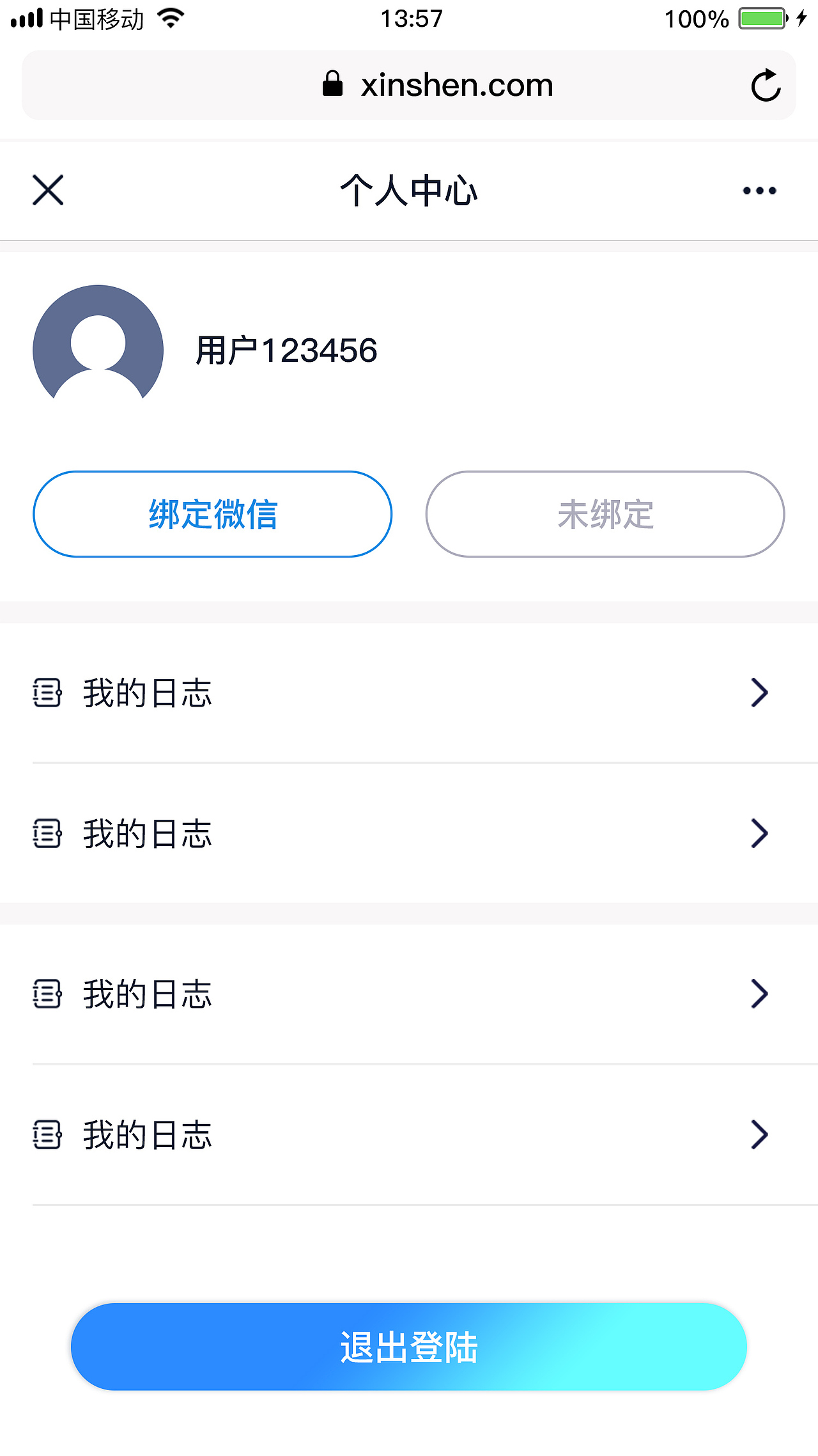This screenshot has width=818, height=1456.
Task: Expand the first 我的日志 entry via its chevron
Action: pyautogui.click(x=759, y=692)
